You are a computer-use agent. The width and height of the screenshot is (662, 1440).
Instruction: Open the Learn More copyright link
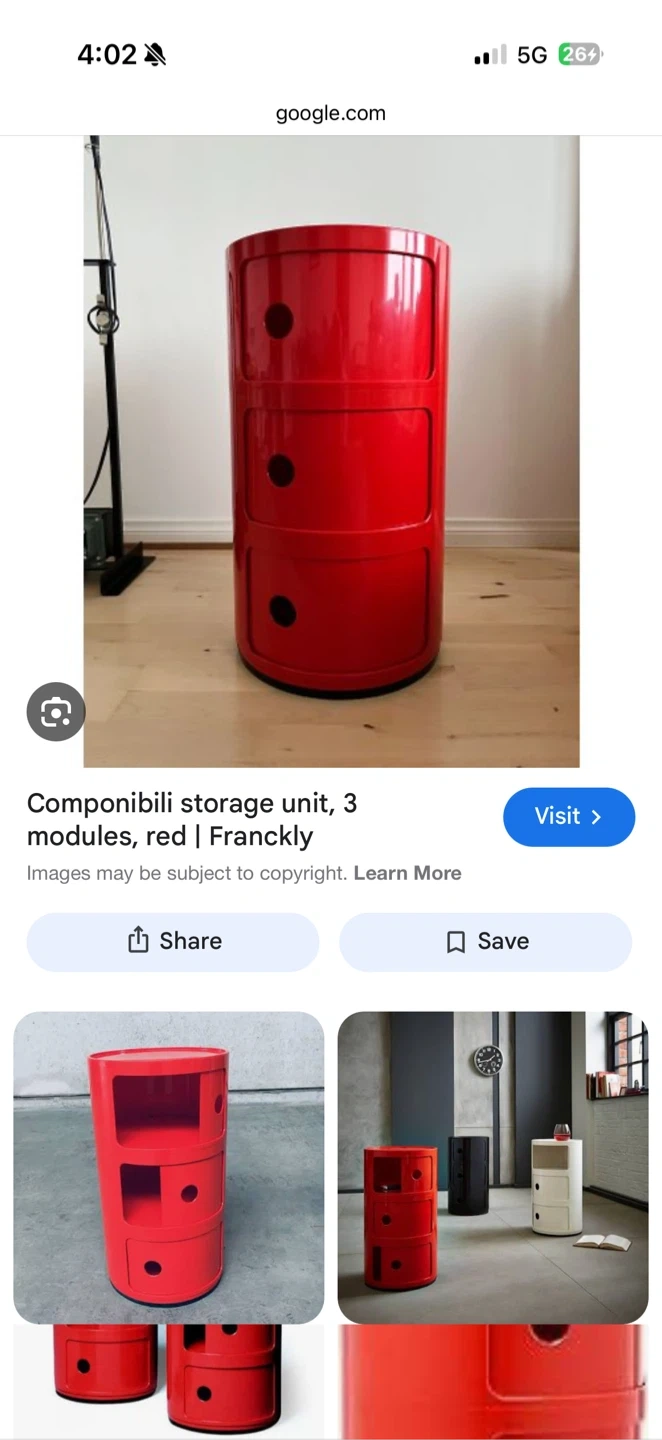click(x=407, y=873)
